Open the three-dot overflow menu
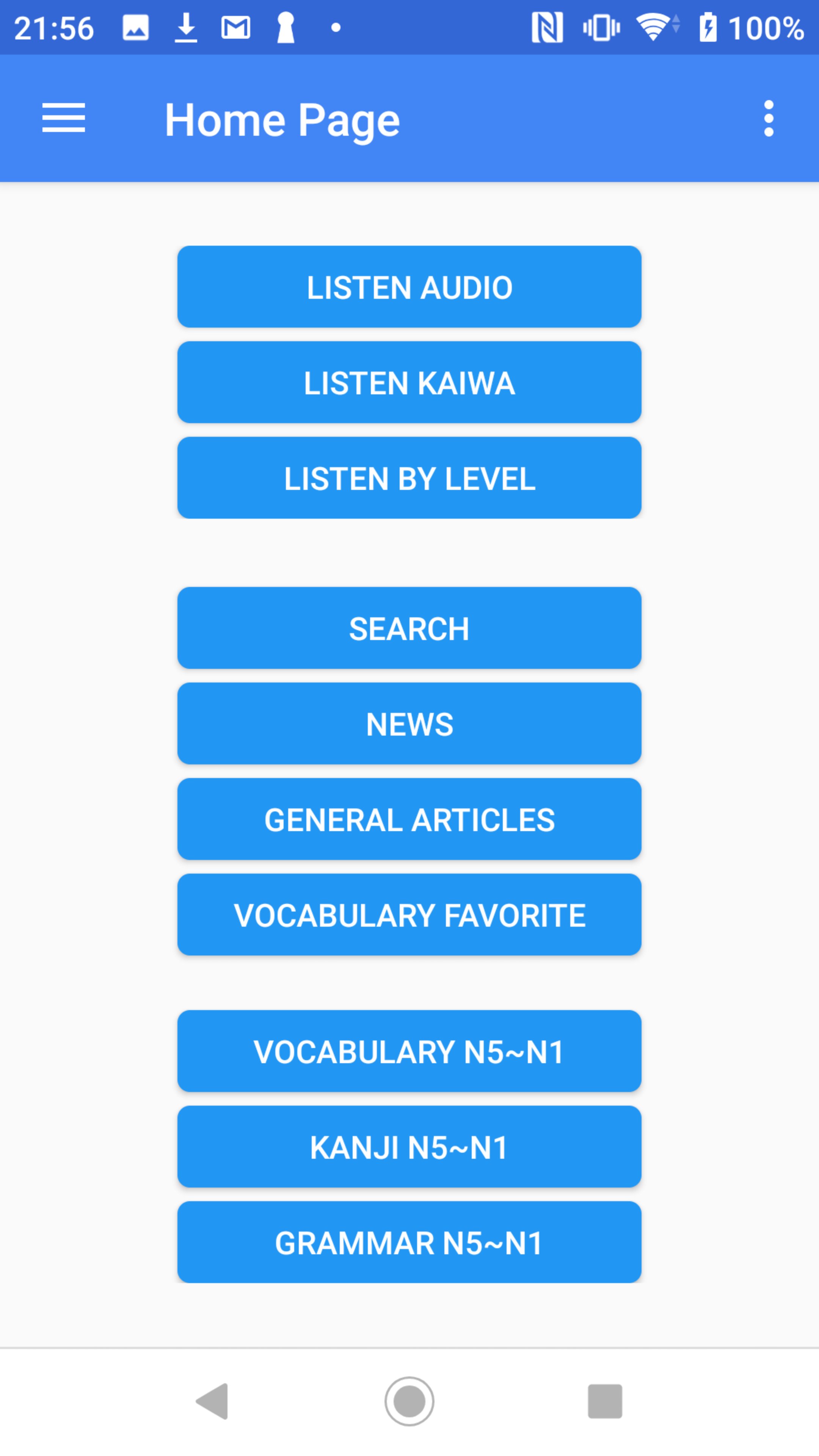This screenshot has width=819, height=1456. pos(768,118)
